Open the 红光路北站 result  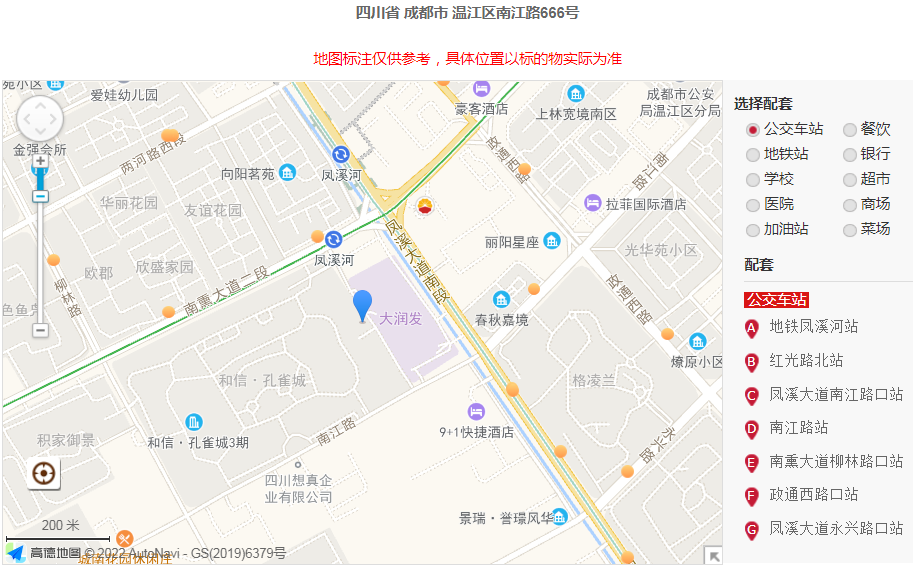[x=806, y=361]
